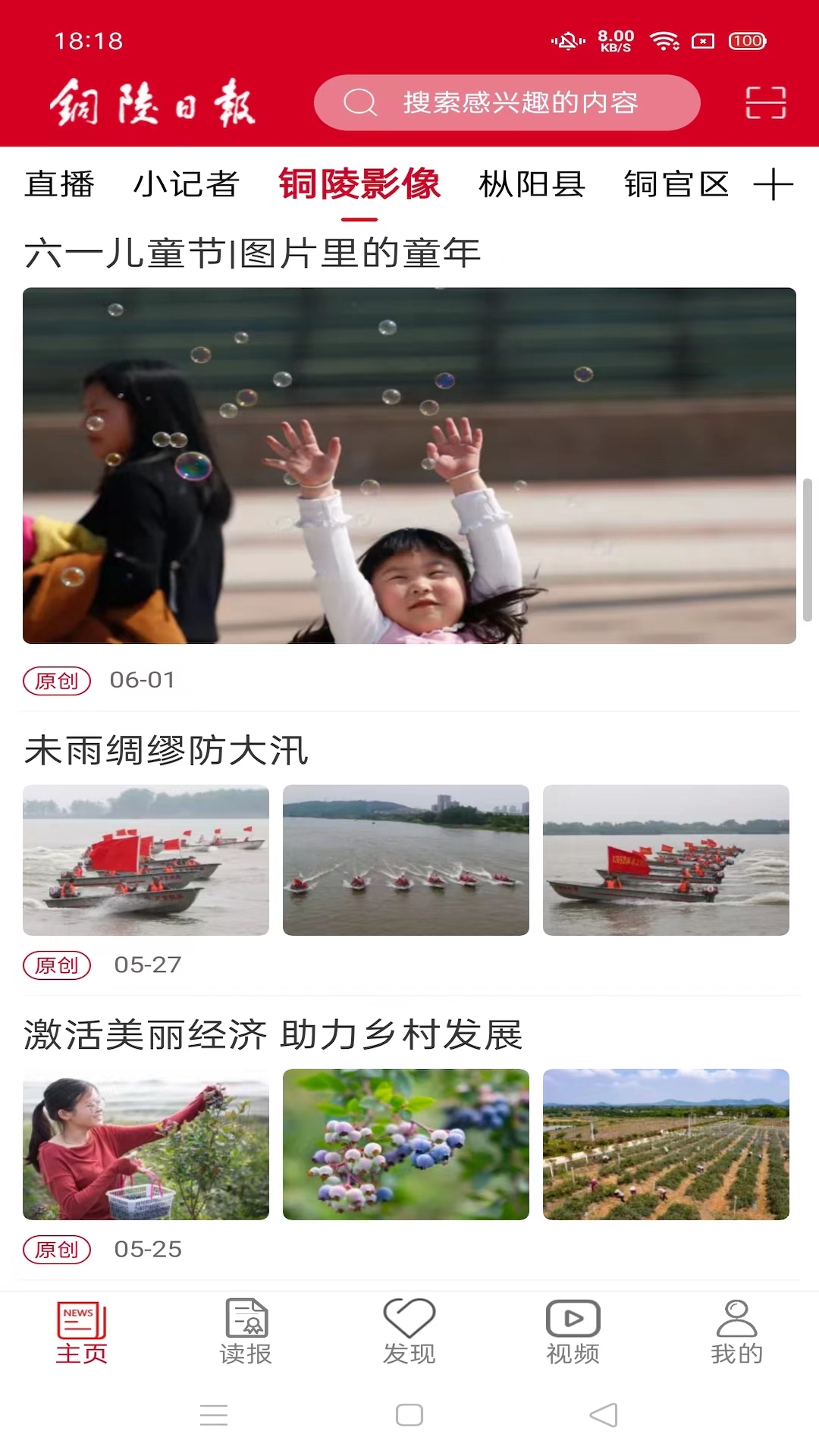819x1456 pixels.
Task: Open the 激活美丽经济 助力乡村发展 article
Action: pyautogui.click(x=273, y=1035)
